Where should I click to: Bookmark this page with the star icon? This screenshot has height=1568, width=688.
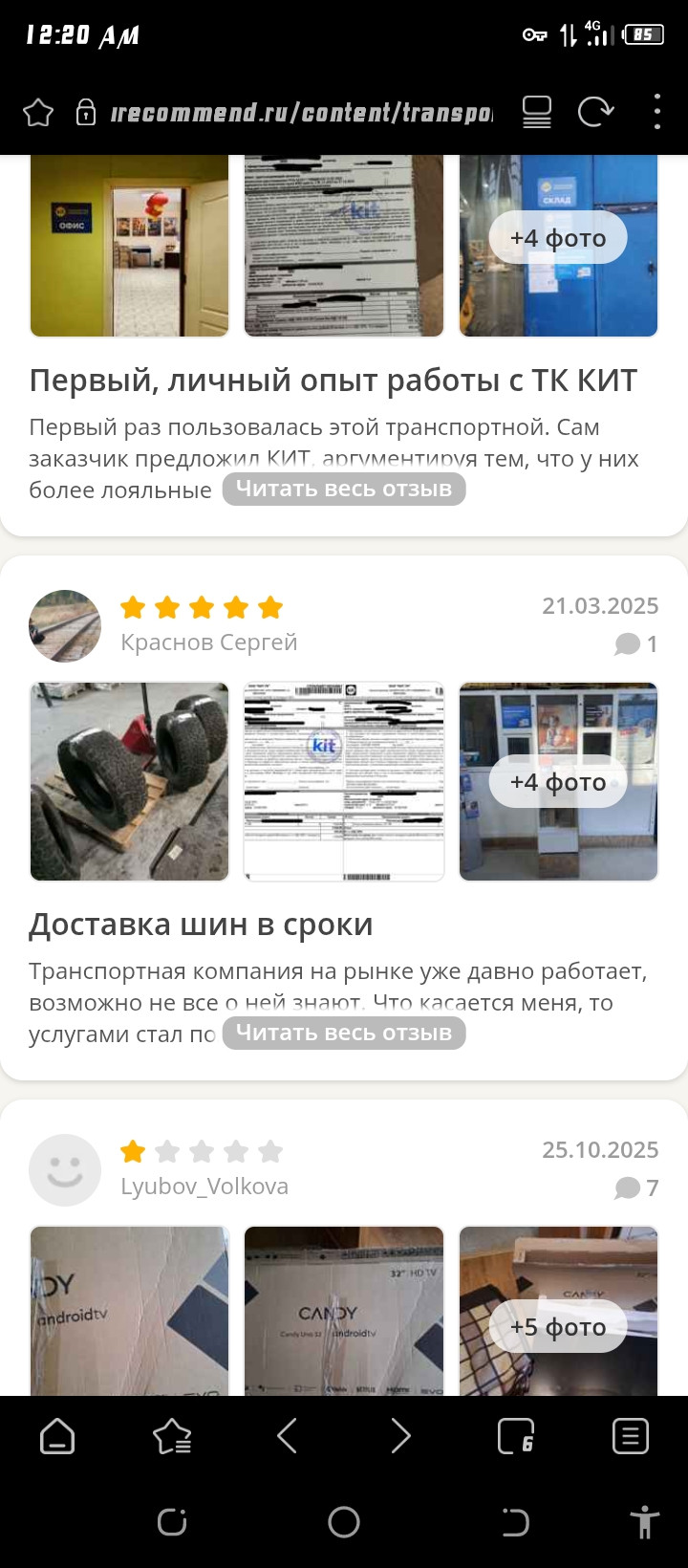(x=38, y=113)
